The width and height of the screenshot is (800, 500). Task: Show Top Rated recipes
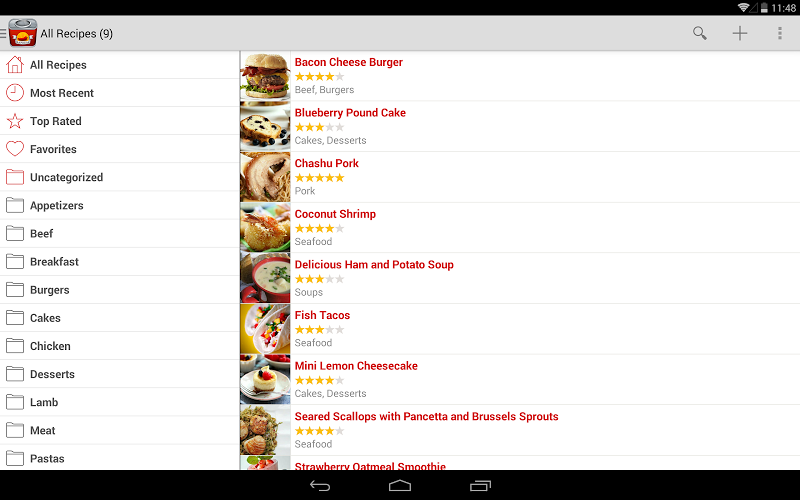[56, 121]
